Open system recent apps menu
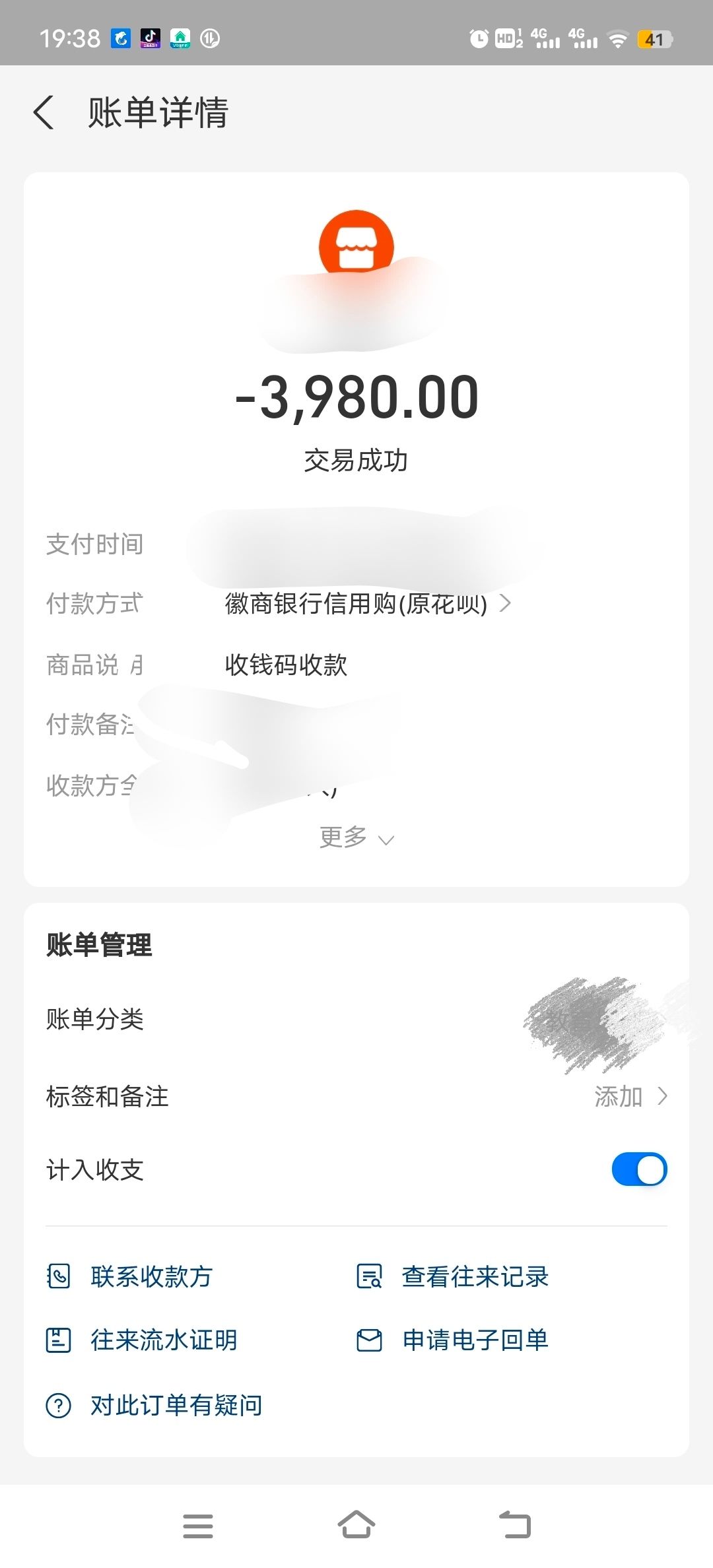The image size is (713, 1568). 198,1525
